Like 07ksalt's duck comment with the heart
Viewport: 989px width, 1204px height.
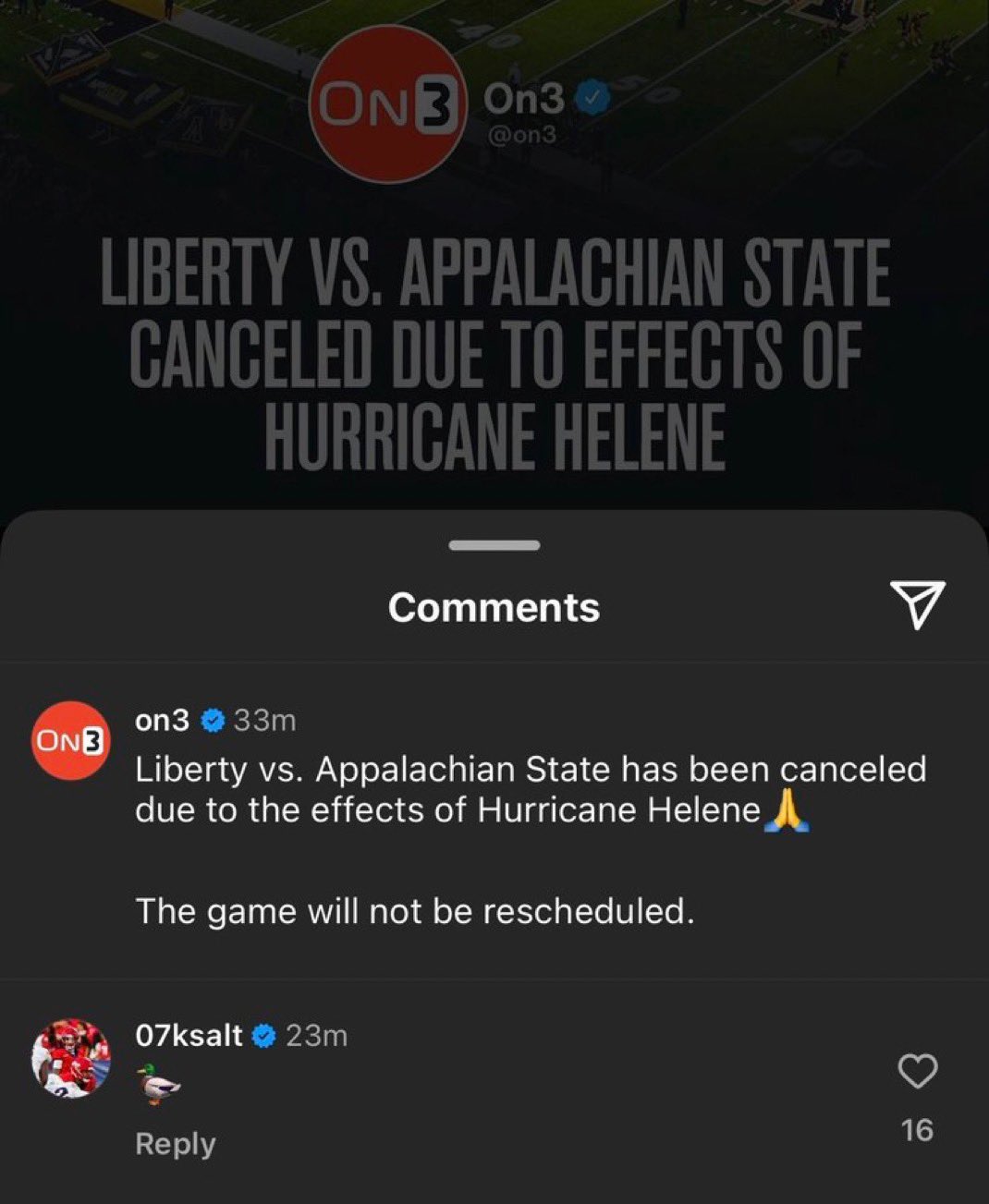[x=918, y=1073]
